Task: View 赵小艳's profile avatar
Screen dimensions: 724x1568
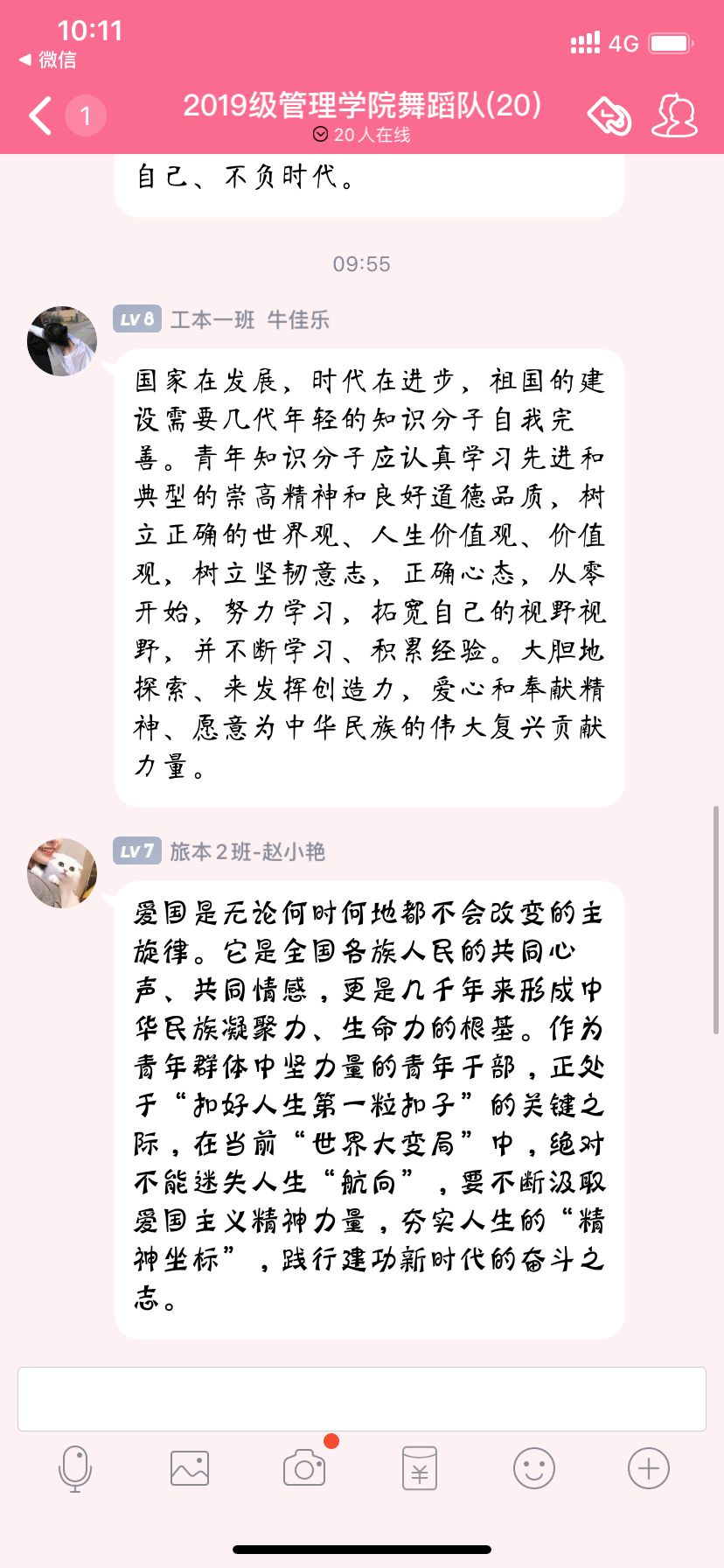Action: (x=62, y=873)
